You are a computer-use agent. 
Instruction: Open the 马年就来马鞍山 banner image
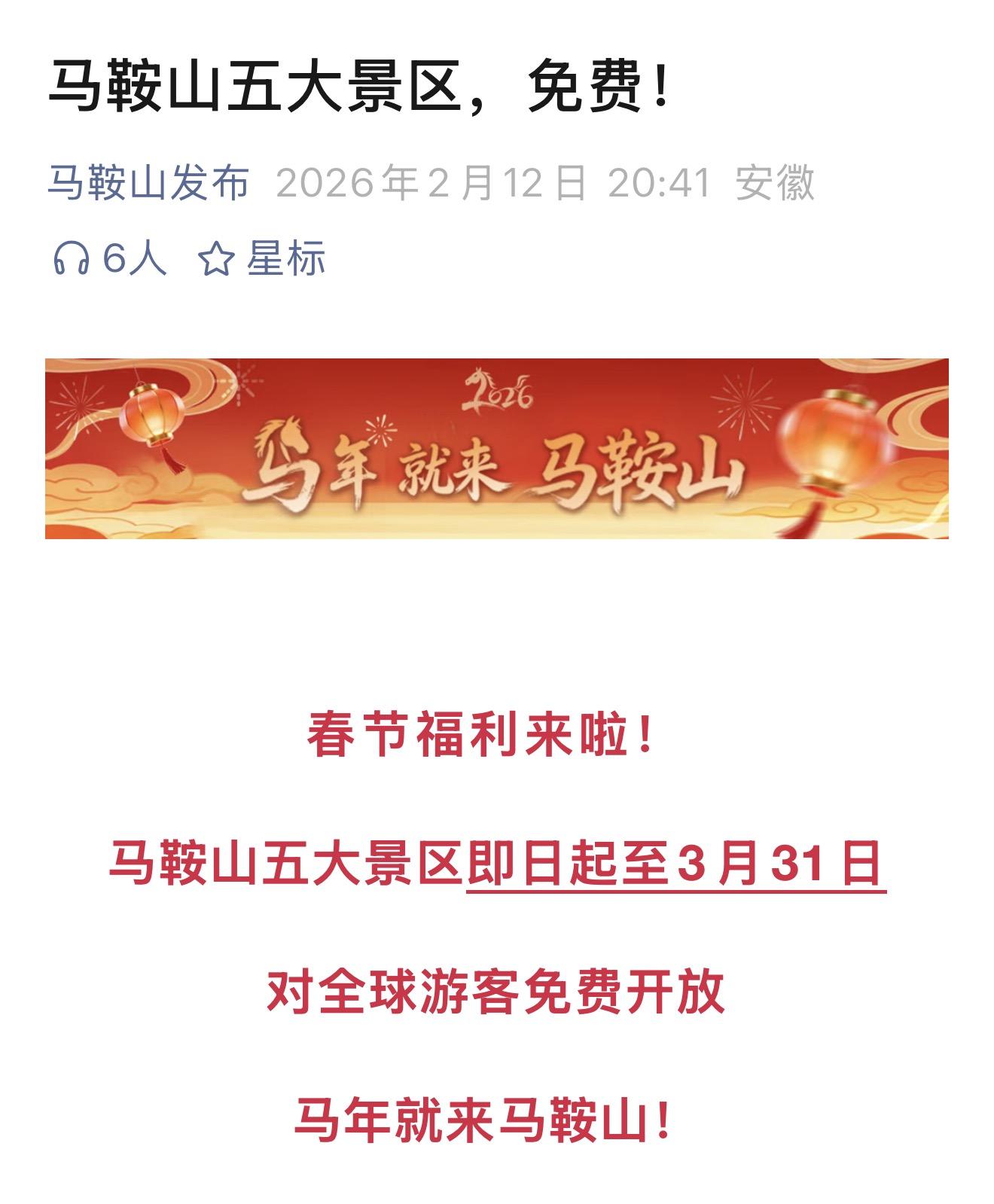(x=496, y=449)
